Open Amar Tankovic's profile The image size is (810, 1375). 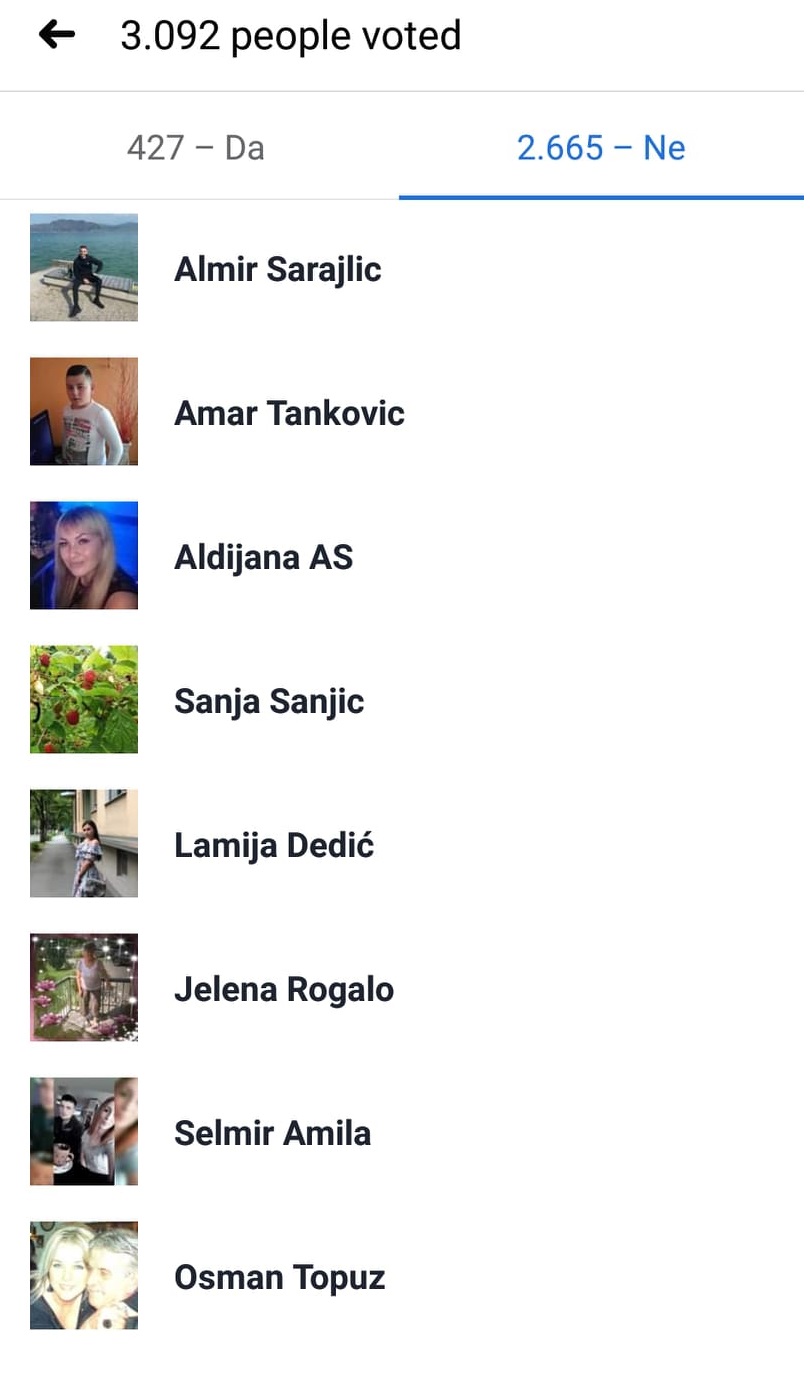click(x=289, y=413)
